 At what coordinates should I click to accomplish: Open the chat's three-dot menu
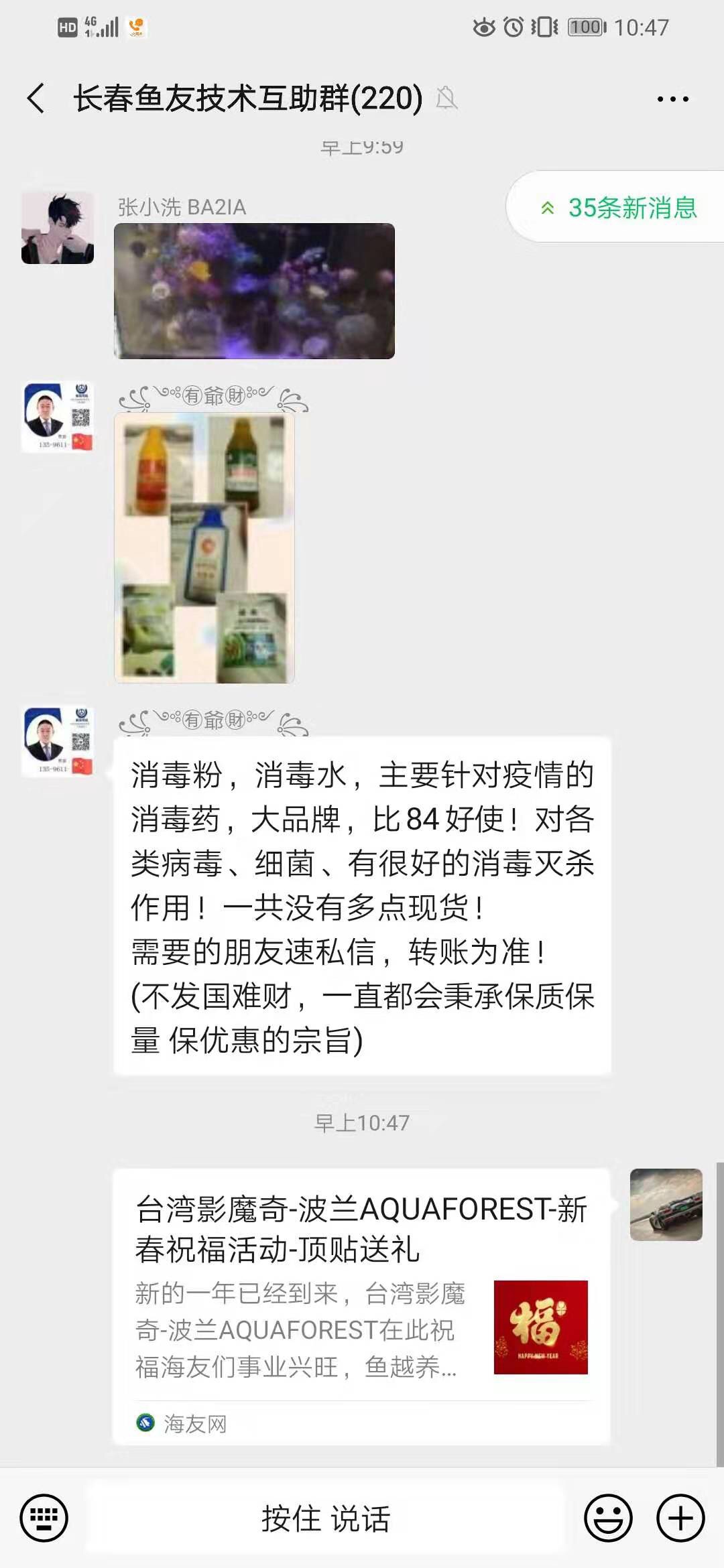point(672,99)
